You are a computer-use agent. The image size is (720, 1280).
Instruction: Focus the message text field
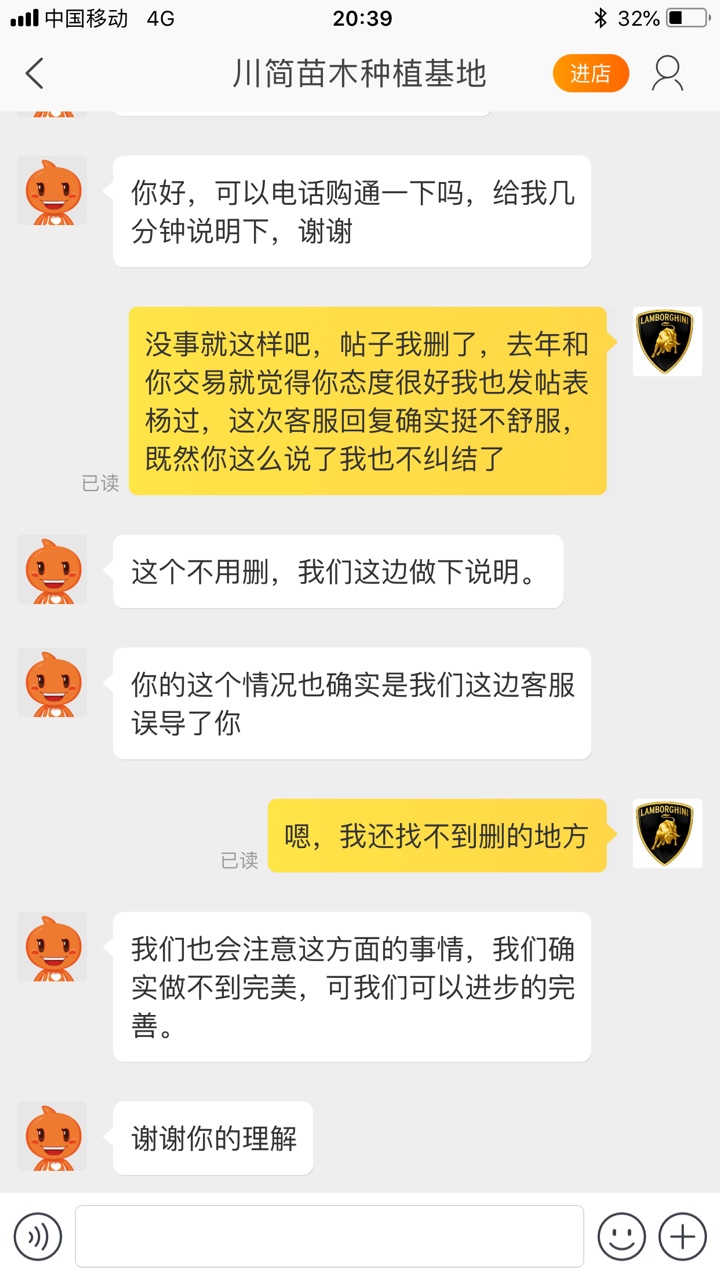click(329, 1236)
